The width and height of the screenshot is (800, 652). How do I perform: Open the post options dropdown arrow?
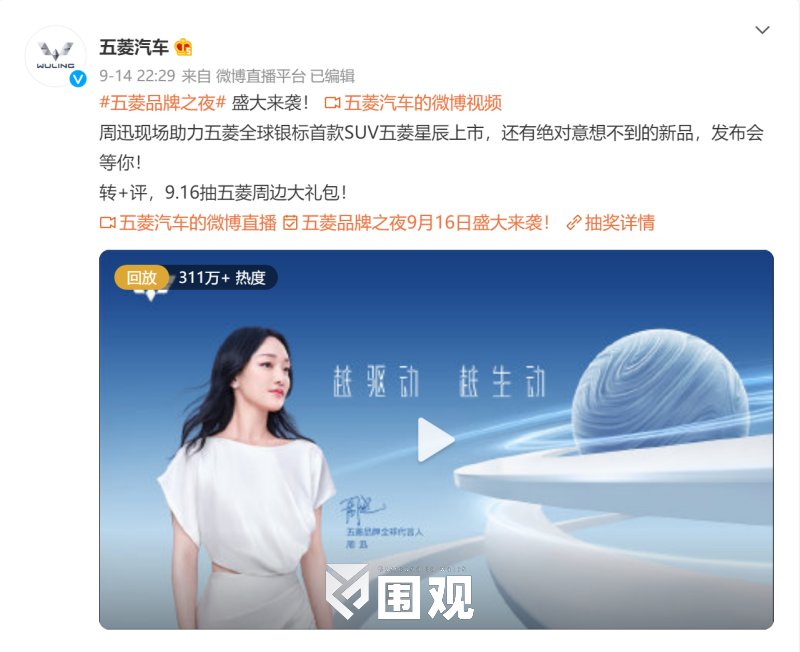(x=763, y=30)
